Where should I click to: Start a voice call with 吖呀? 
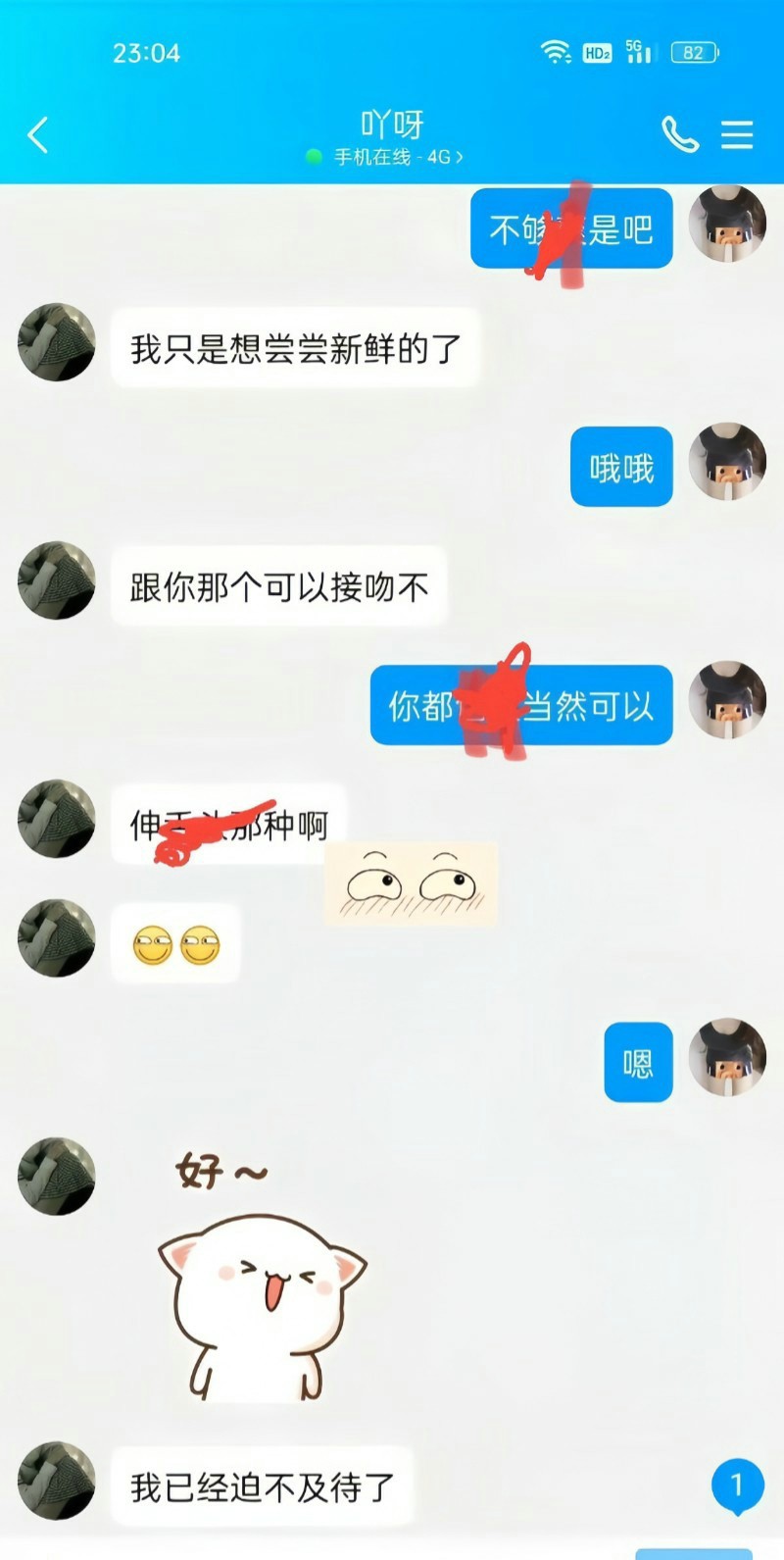(680, 134)
